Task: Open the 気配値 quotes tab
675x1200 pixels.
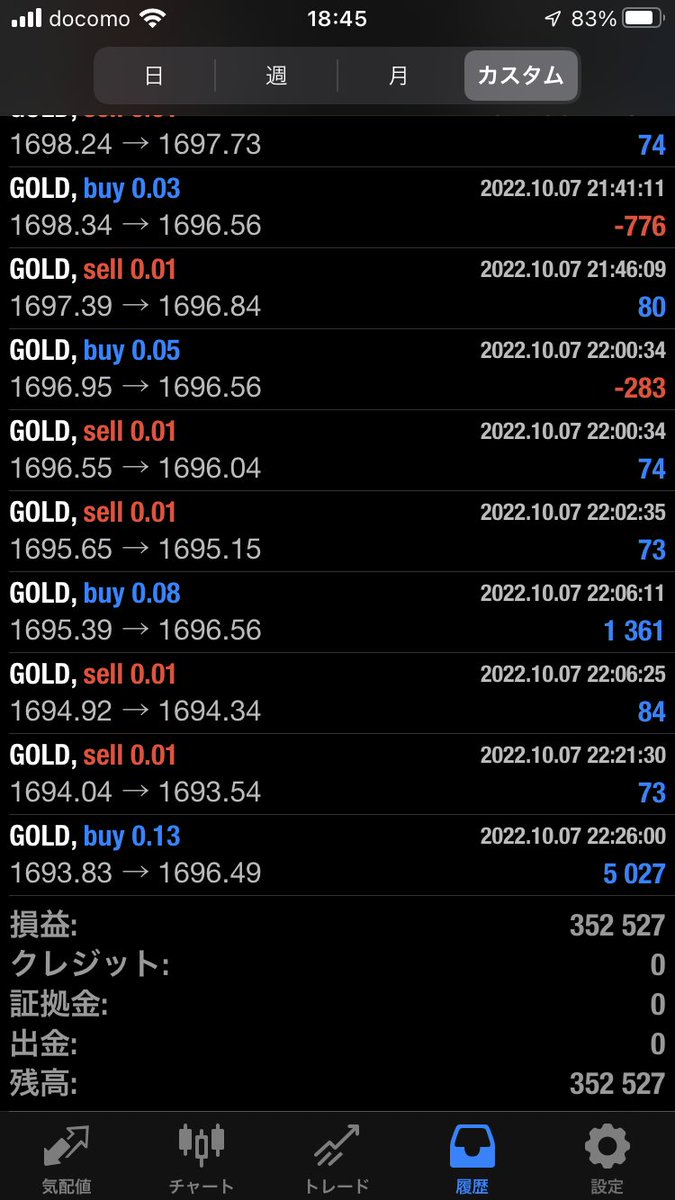Action: [67, 1158]
